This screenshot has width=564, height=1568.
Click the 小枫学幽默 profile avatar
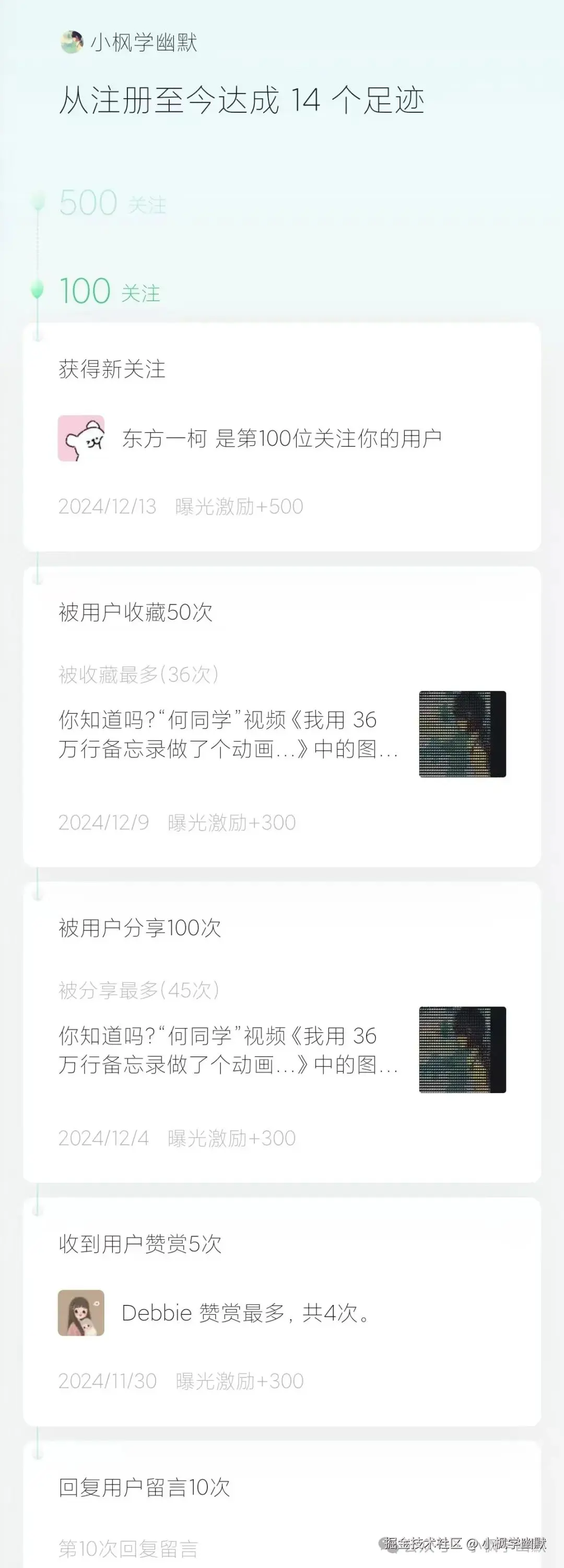pyautogui.click(x=73, y=43)
